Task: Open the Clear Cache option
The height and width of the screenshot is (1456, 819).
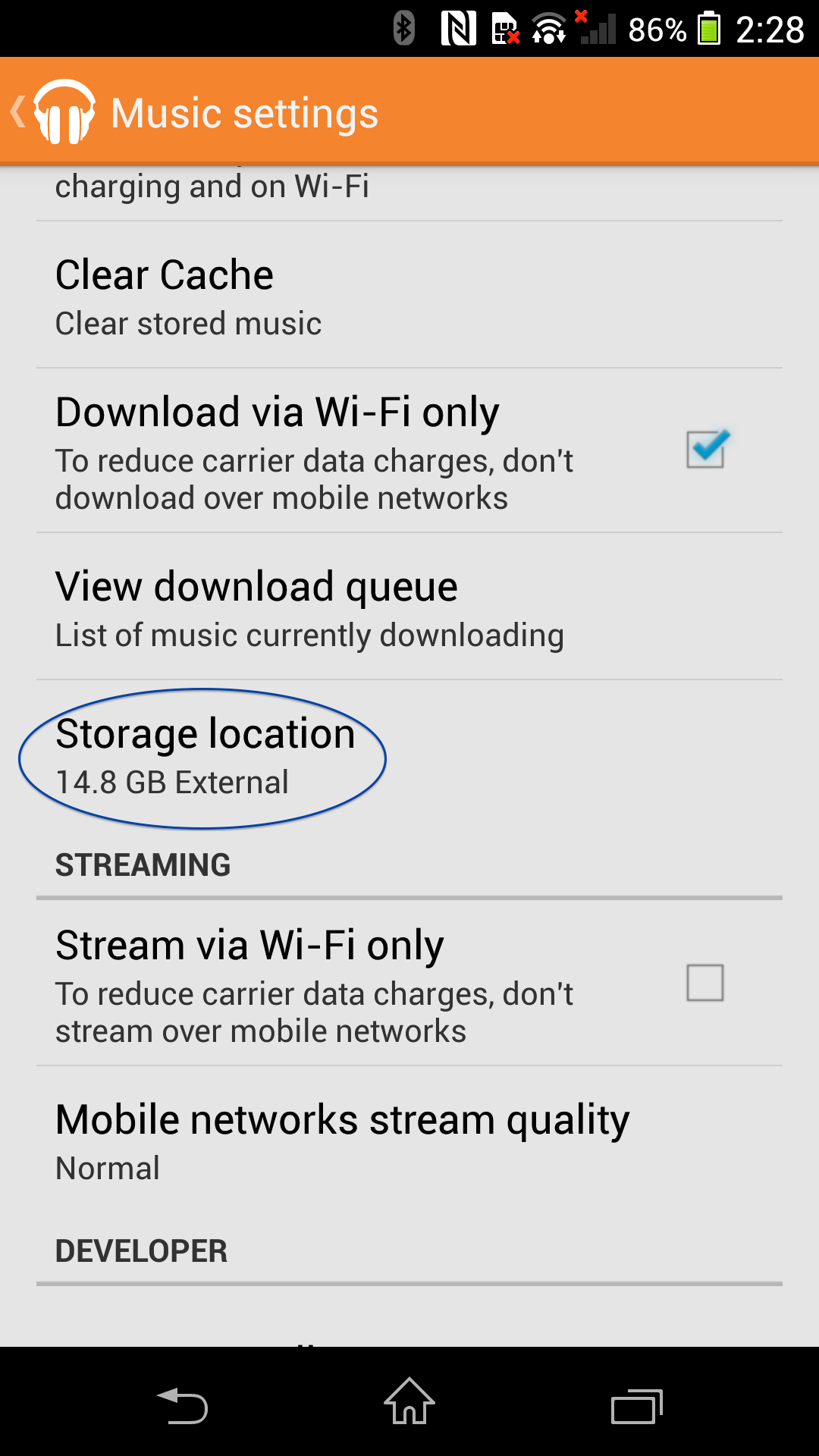Action: click(x=409, y=295)
